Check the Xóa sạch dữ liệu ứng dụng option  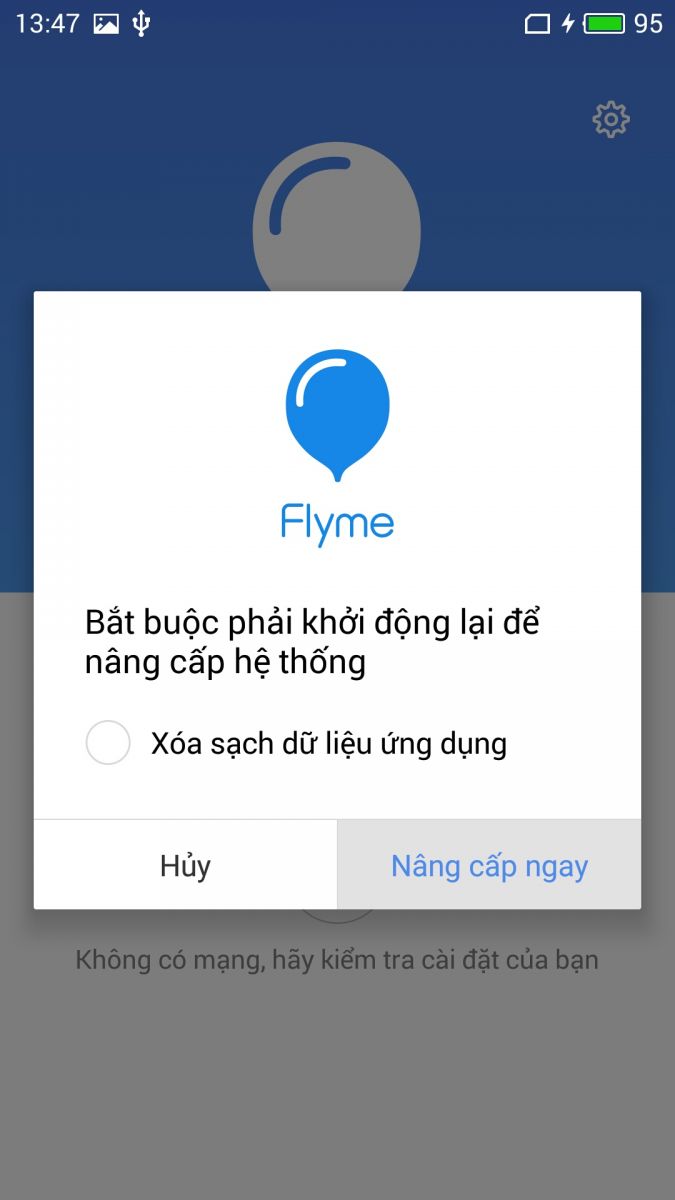click(x=108, y=743)
